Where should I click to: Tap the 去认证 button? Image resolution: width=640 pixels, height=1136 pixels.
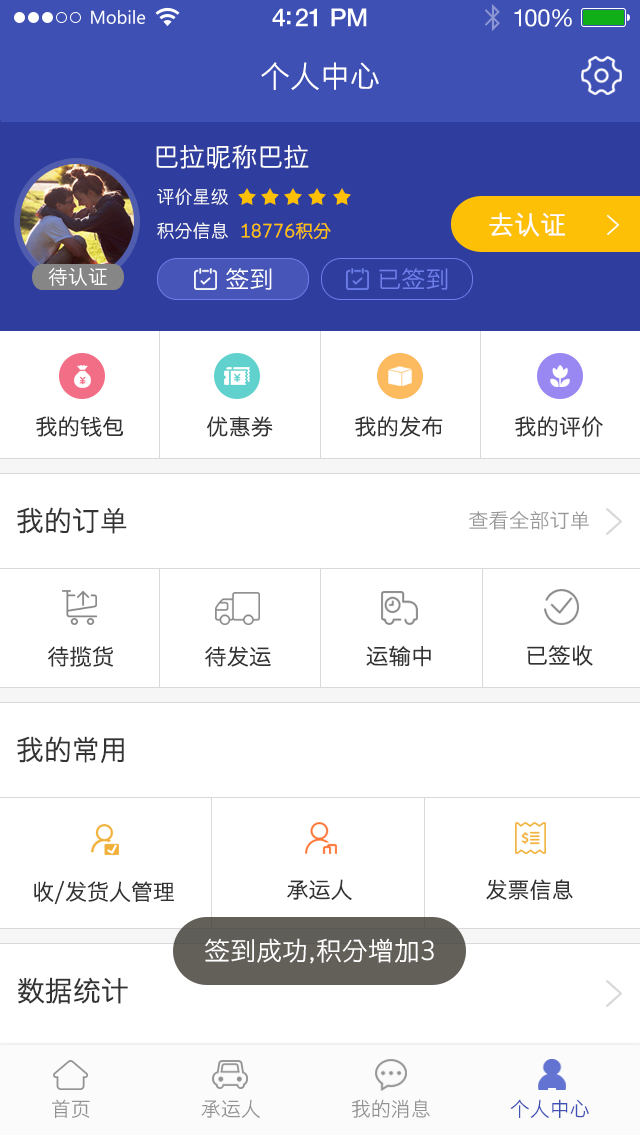click(x=546, y=225)
